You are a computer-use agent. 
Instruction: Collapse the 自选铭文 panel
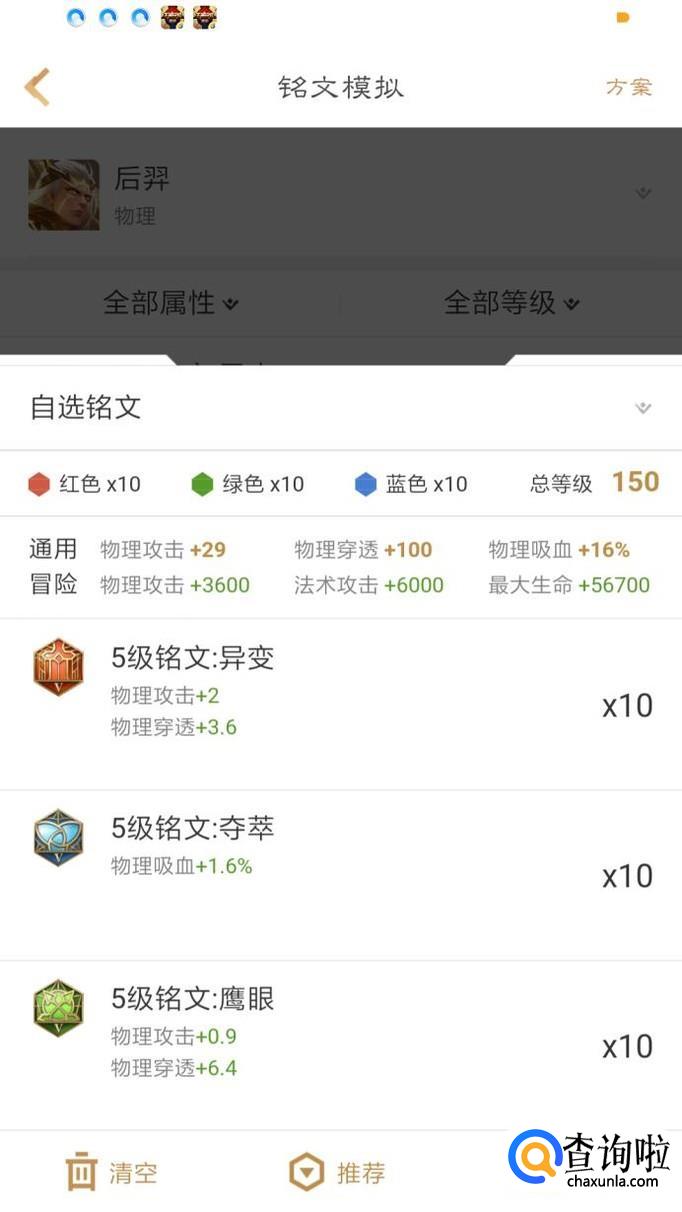point(643,407)
